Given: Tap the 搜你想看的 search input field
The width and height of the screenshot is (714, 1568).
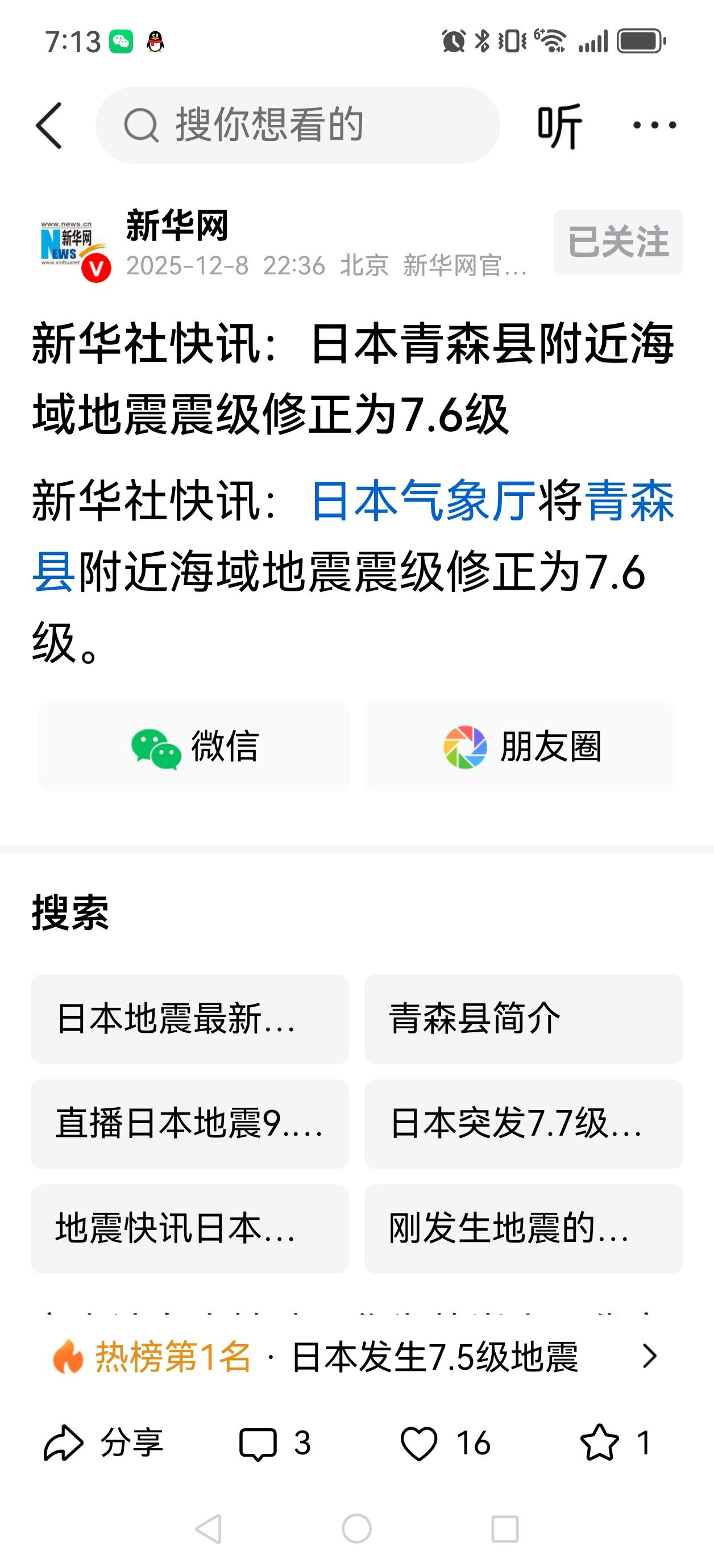Looking at the screenshot, I should [x=298, y=126].
